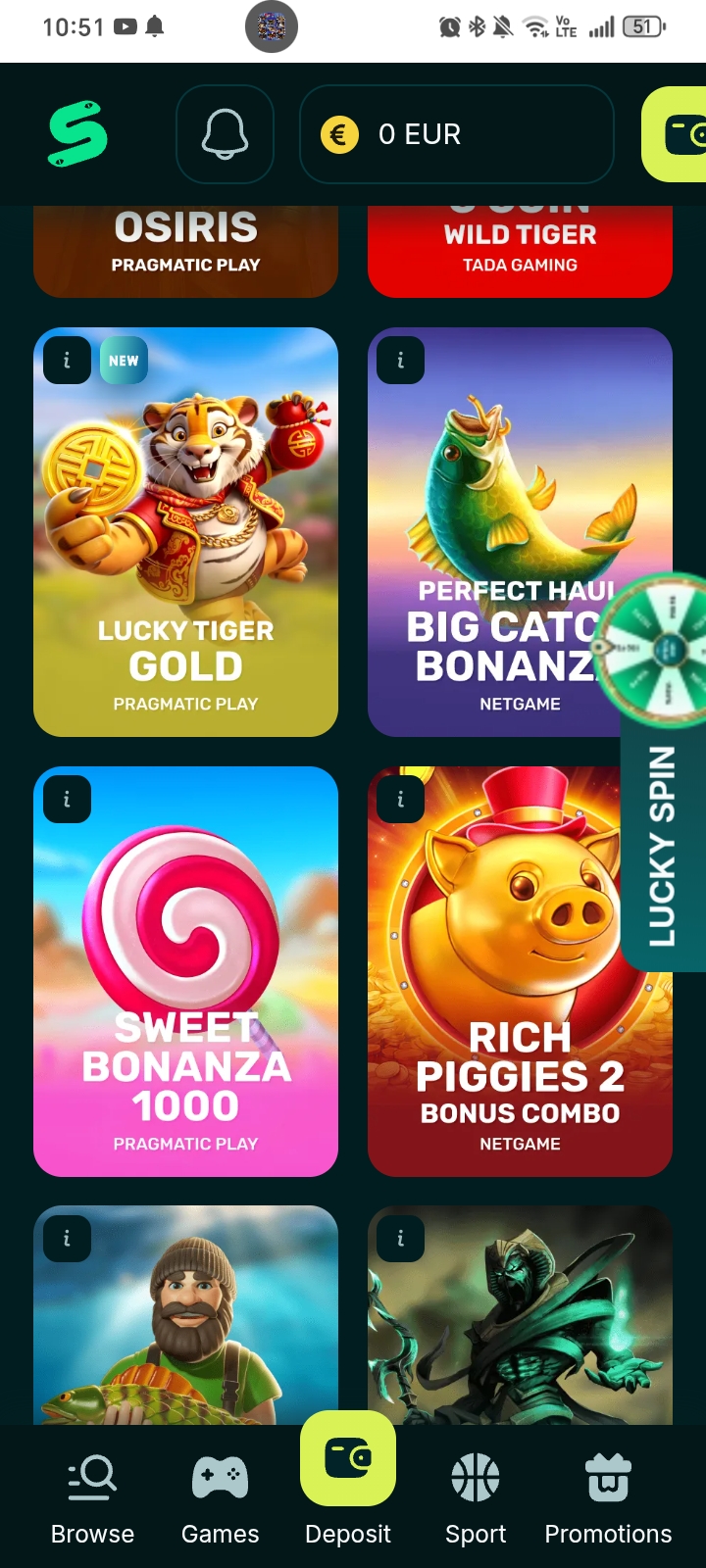Viewport: 706px width, 1568px height.
Task: Switch to the Games tab
Action: 220,1499
